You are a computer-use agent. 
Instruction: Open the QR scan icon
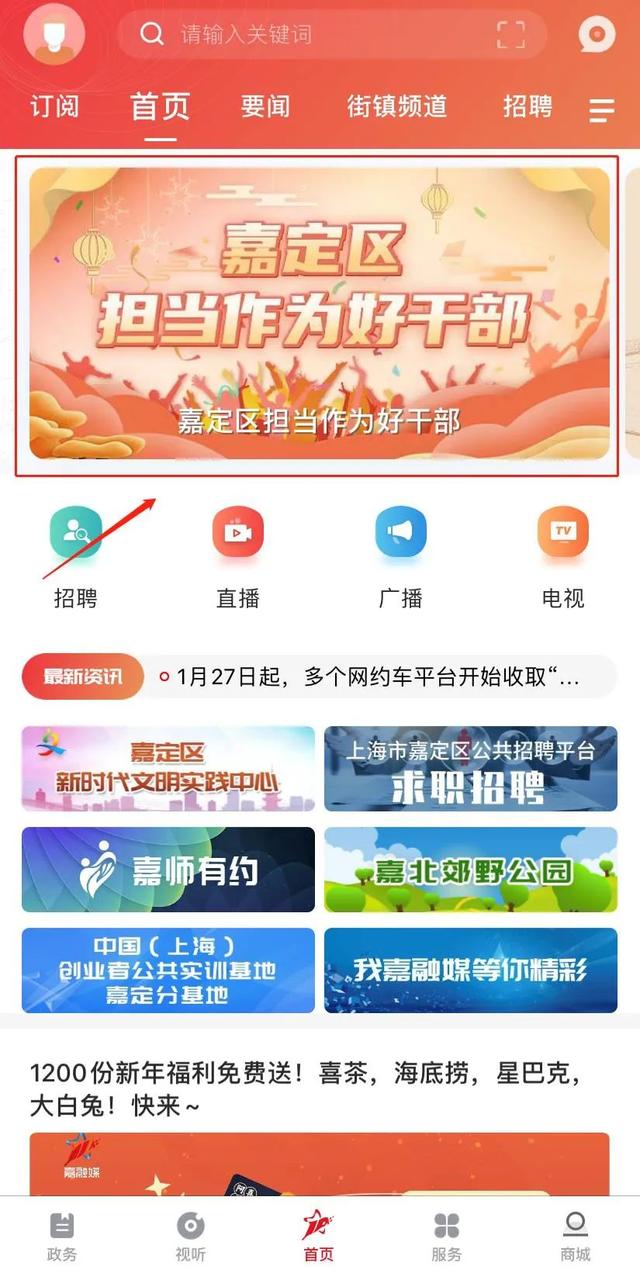511,34
